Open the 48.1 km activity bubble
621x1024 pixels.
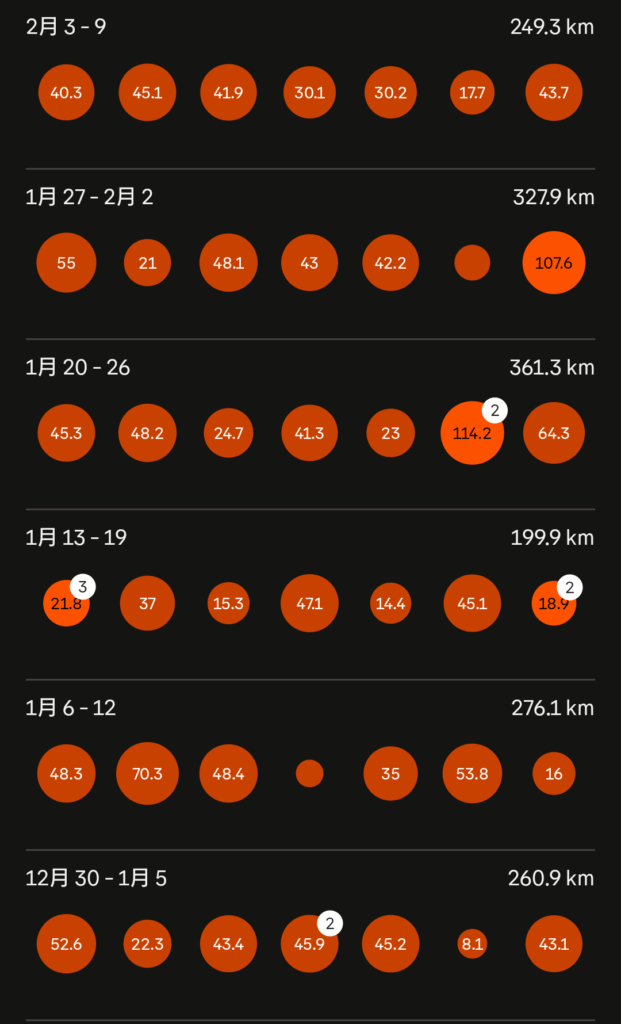(228, 263)
